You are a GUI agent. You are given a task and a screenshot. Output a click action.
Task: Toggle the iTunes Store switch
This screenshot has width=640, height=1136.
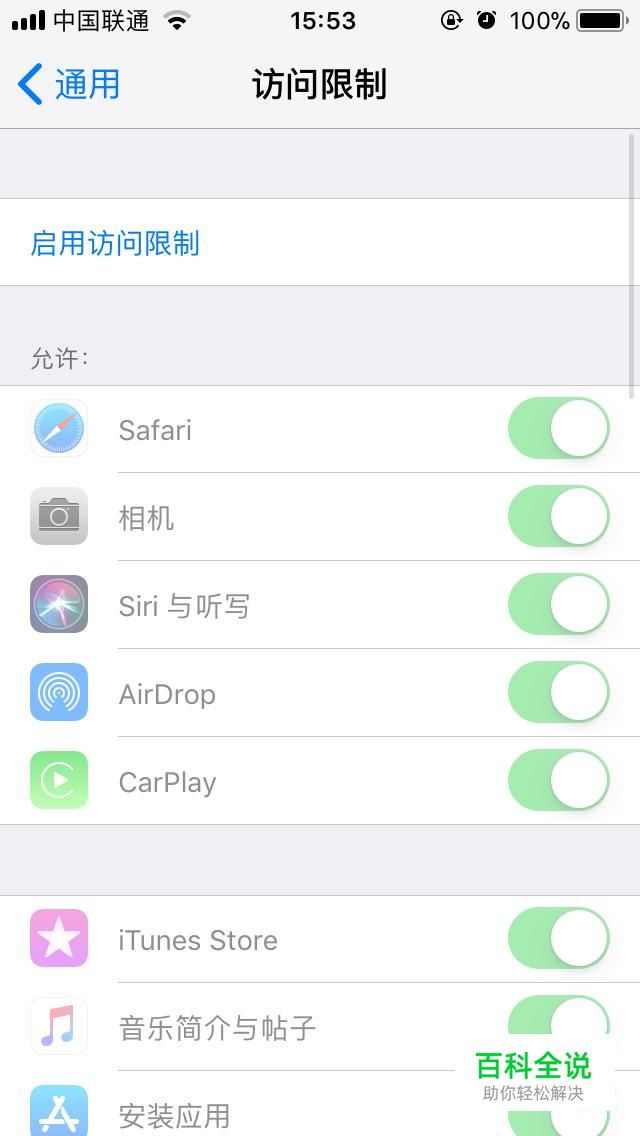click(558, 938)
